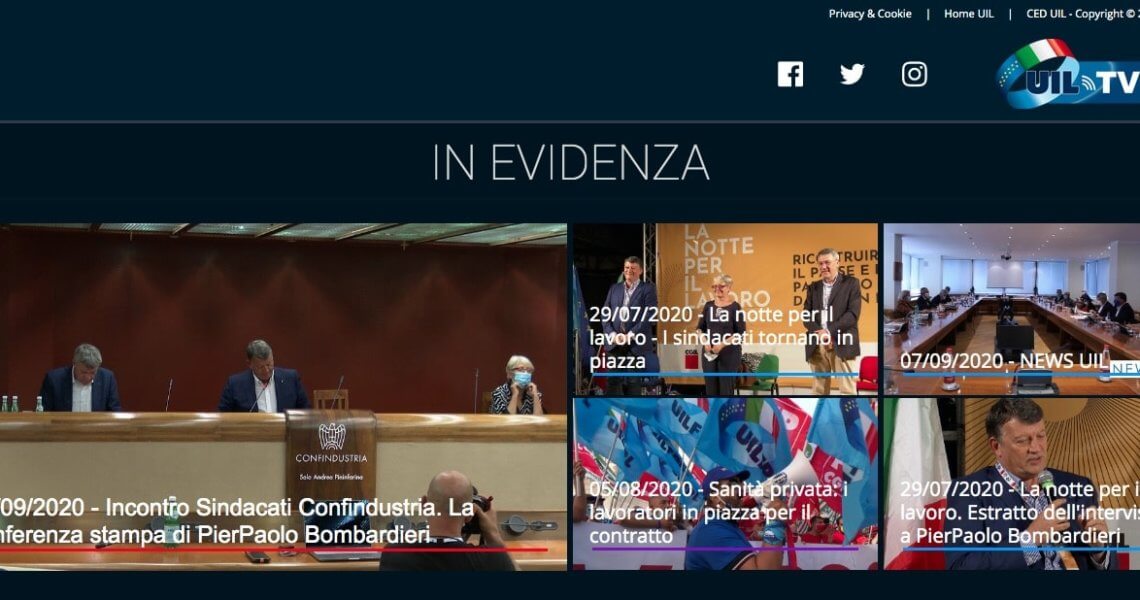Open the Instagram profile icon
Viewport: 1140px width, 600px height.
pyautogui.click(x=914, y=74)
